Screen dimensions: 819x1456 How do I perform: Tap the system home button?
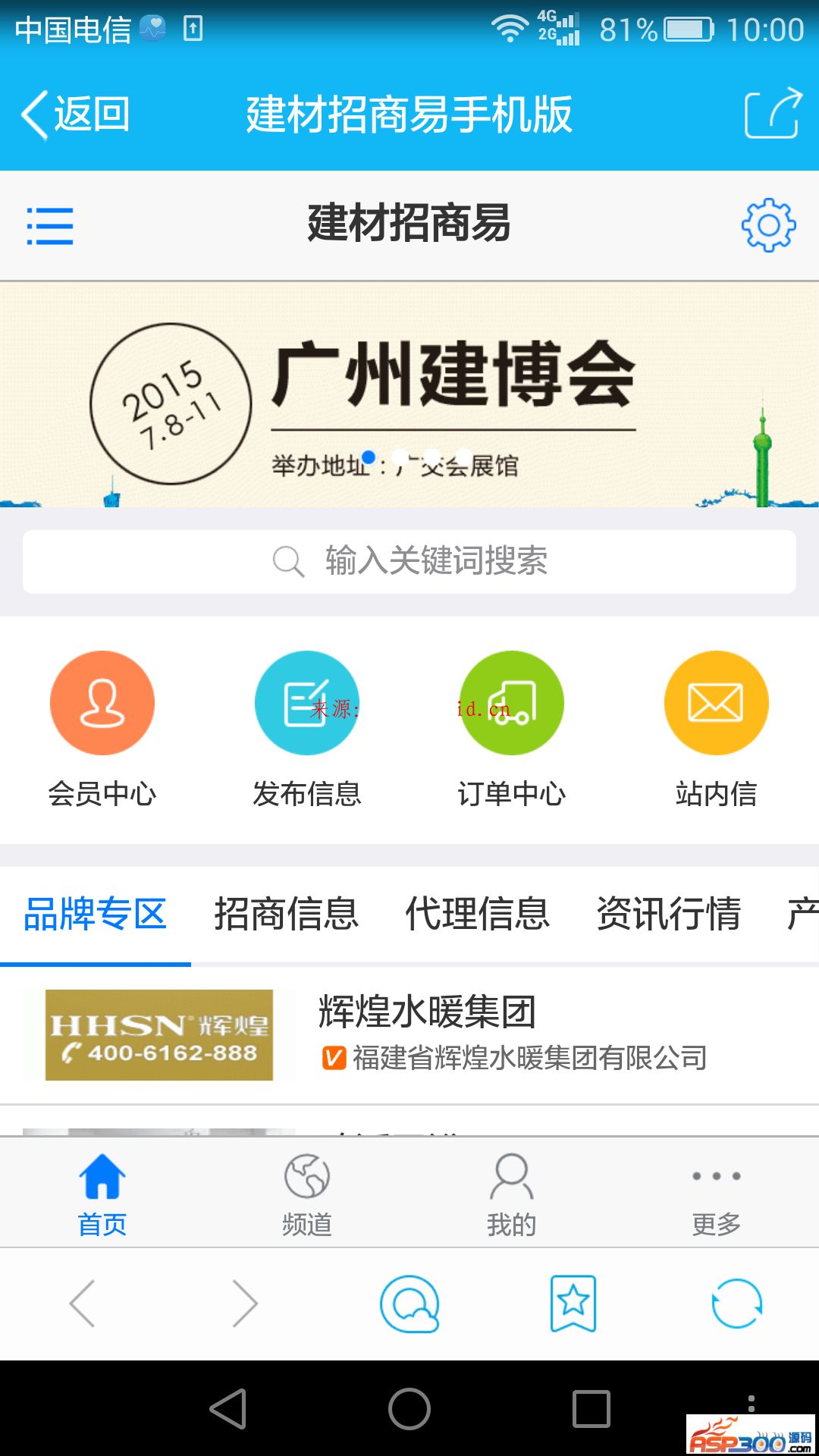pos(409,1409)
